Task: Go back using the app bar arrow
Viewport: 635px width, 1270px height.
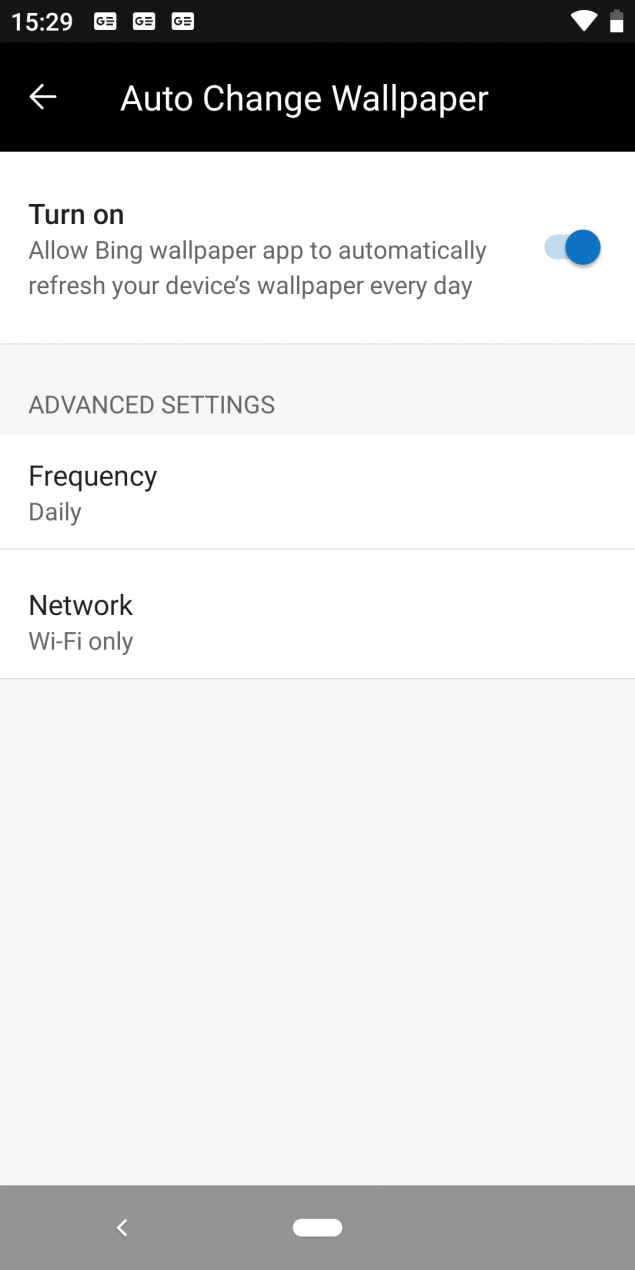Action: (x=43, y=97)
